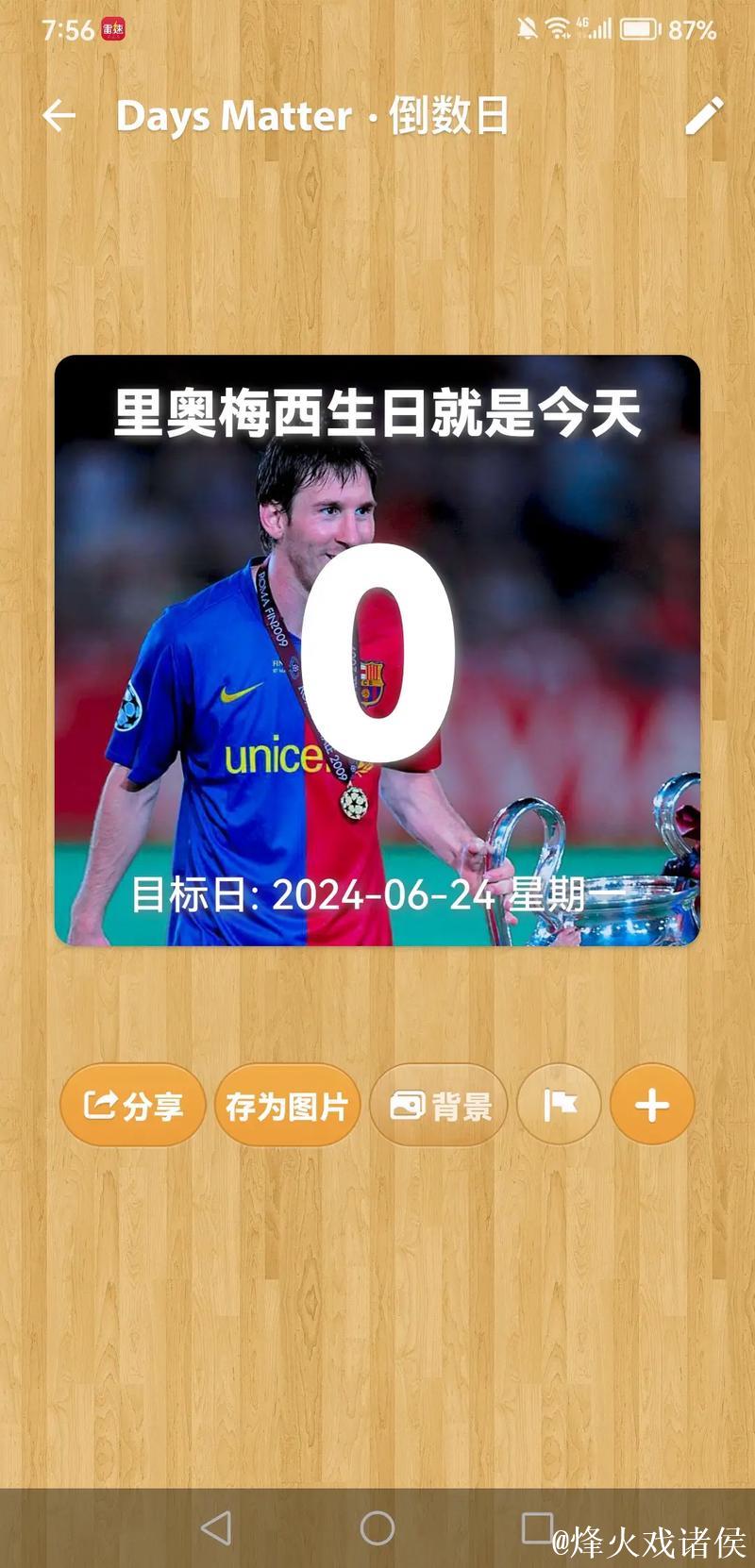
Task: Open the Days Matter · 倒数日 title bar
Action: [311, 117]
